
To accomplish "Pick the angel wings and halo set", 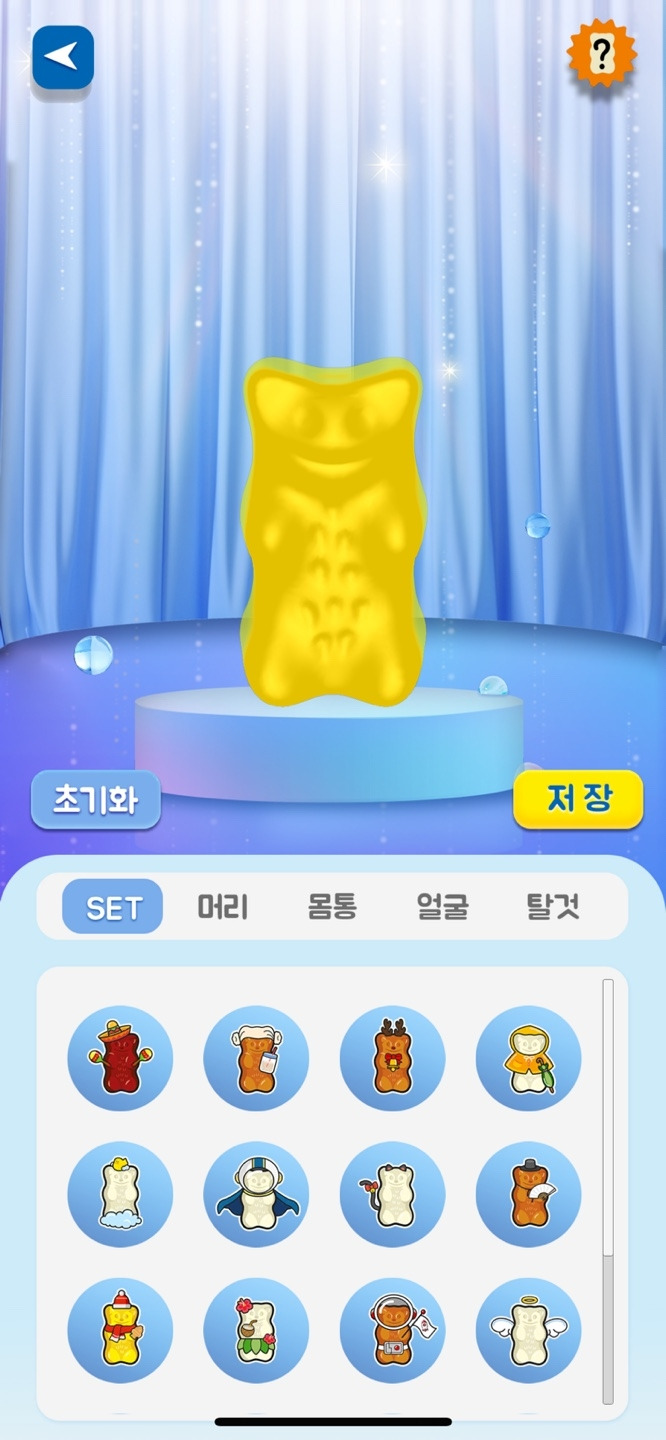I will coord(528,1330).
